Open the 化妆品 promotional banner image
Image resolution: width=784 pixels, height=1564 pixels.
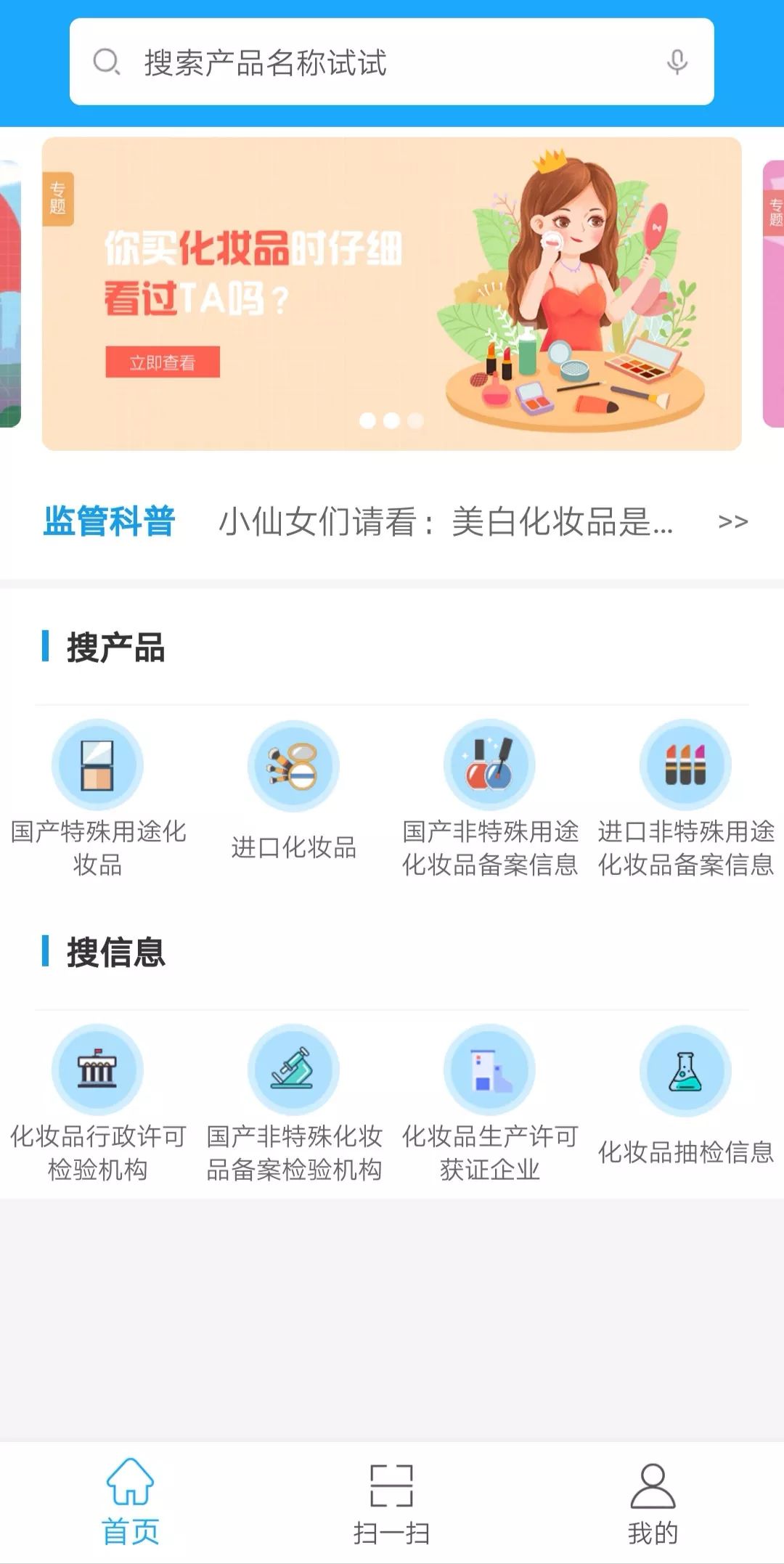pos(392,290)
